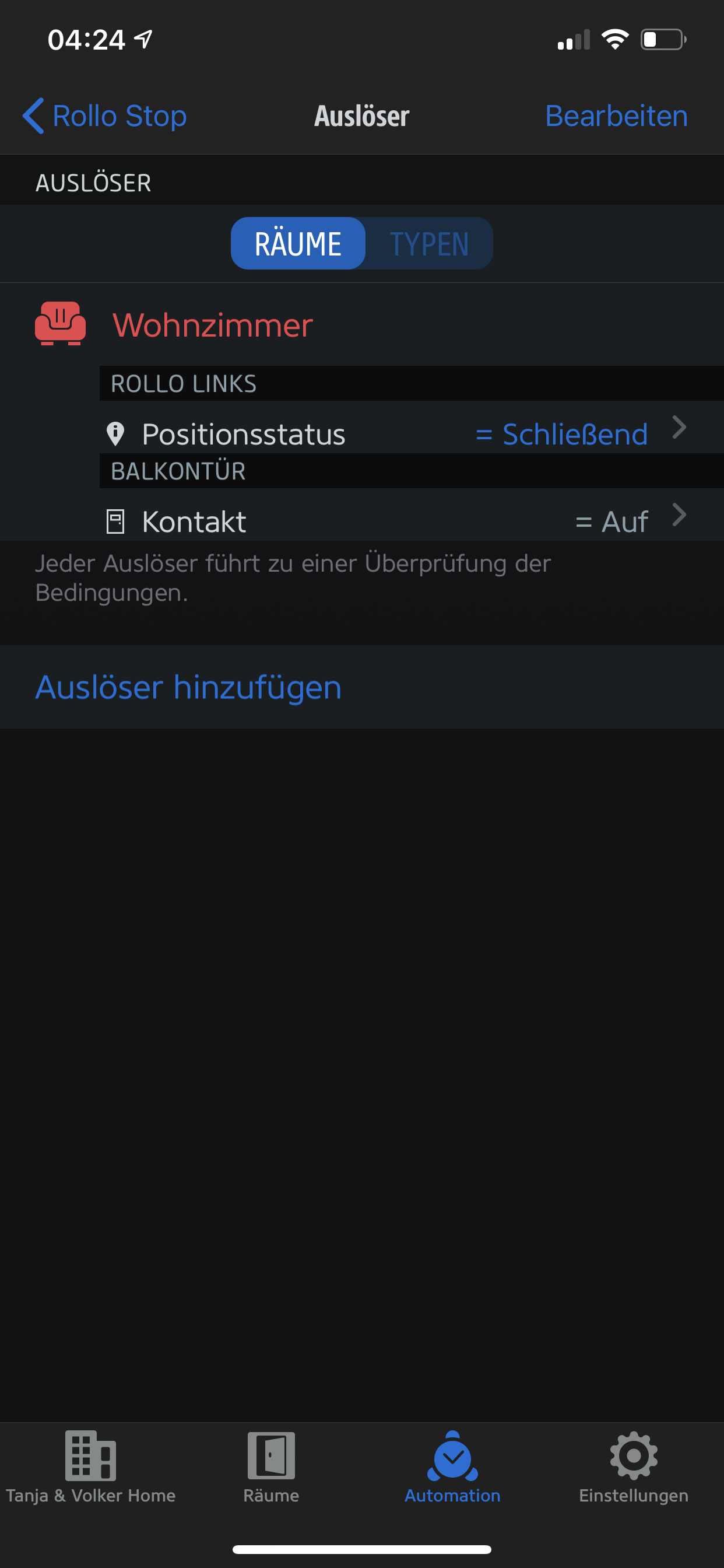Go back to Rollo Stop

(105, 116)
